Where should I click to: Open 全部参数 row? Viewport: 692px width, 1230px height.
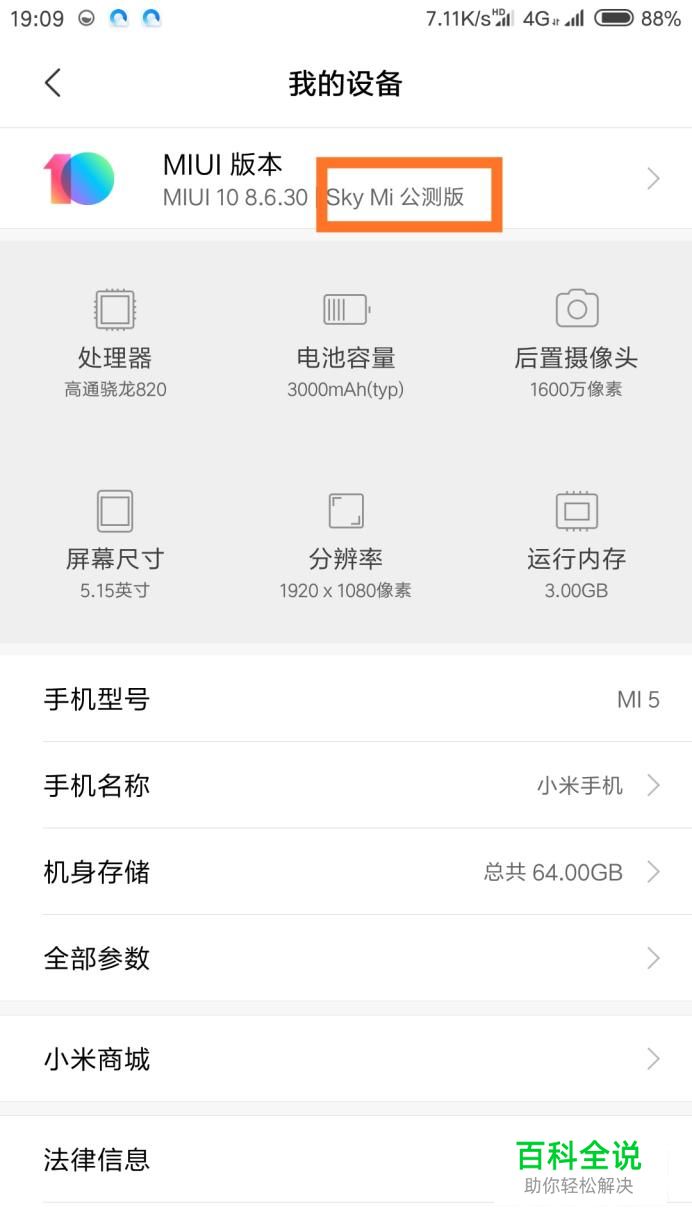[346, 958]
